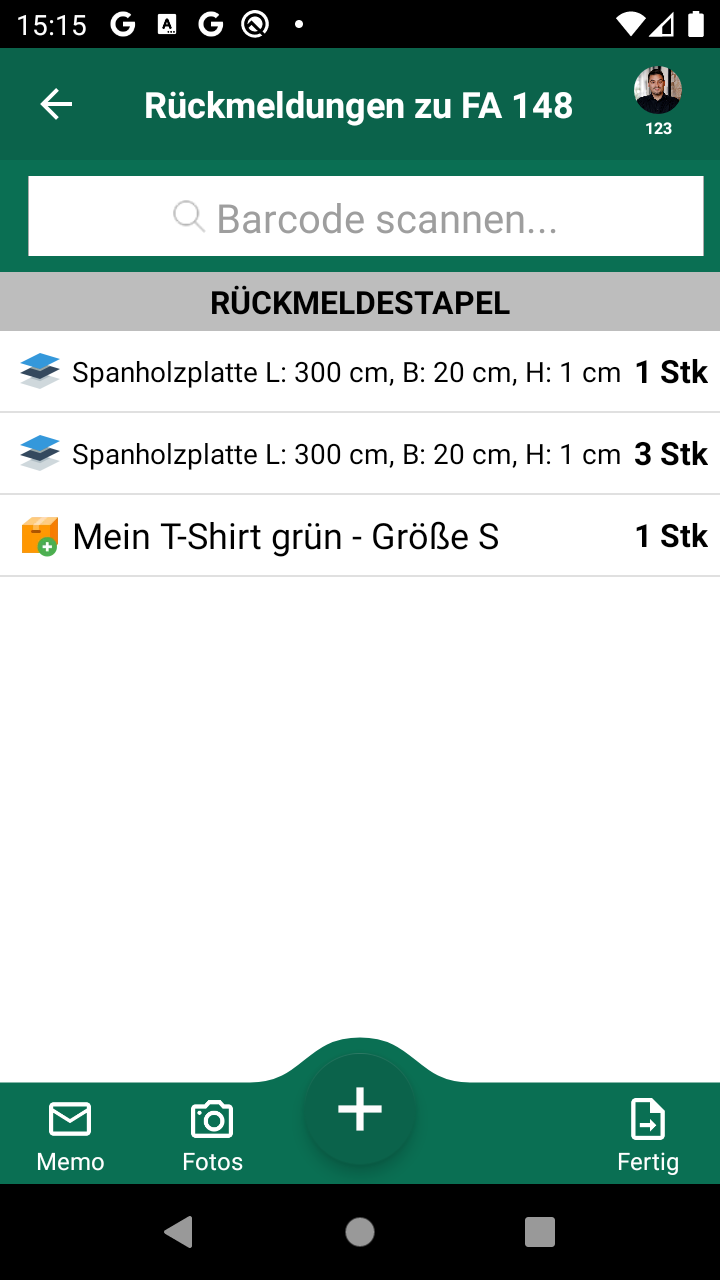Open Fotos from the bottom bar

[x=212, y=1136]
